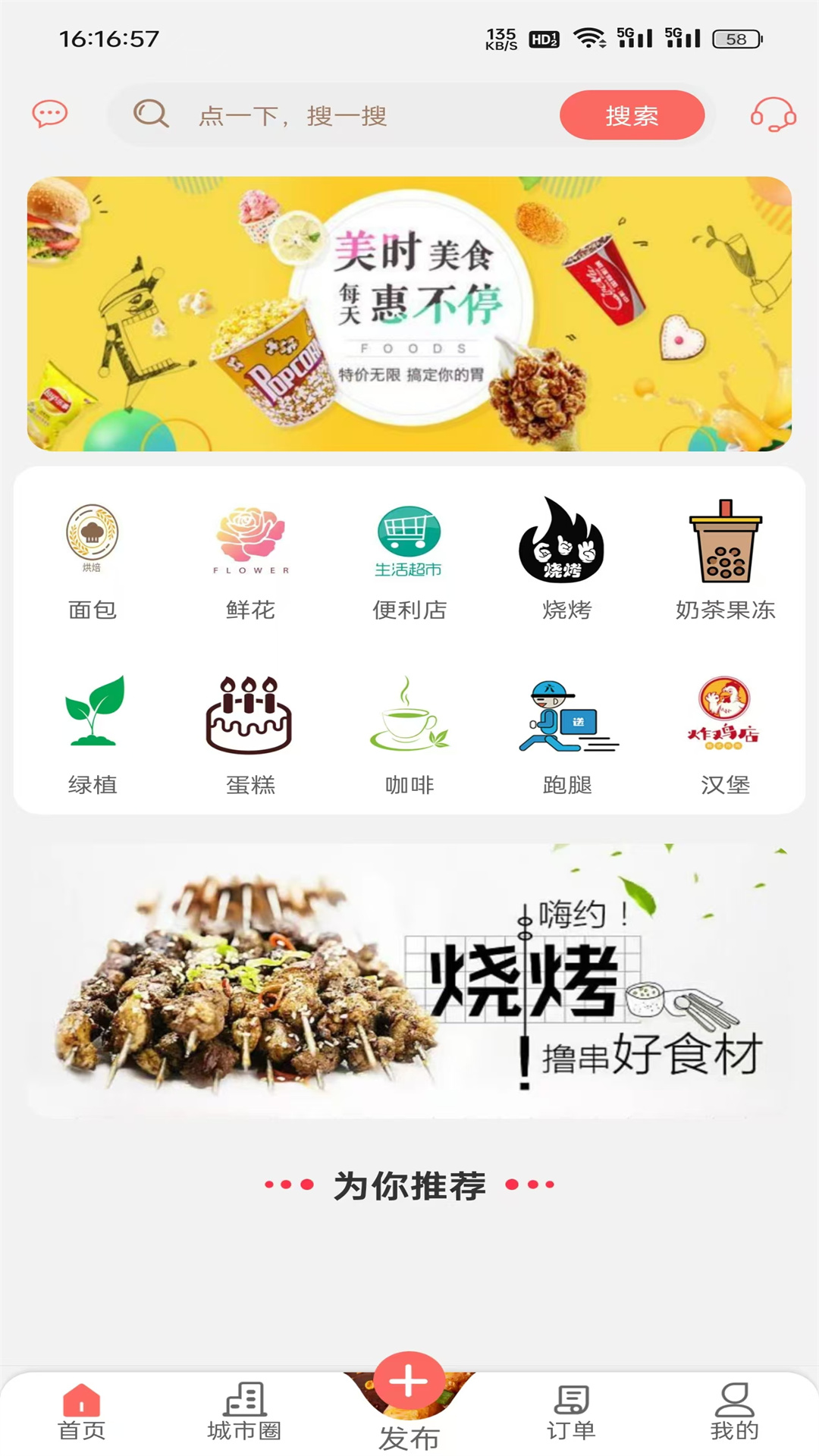
Task: Open the 跑腿 errand service
Action: [566, 734]
